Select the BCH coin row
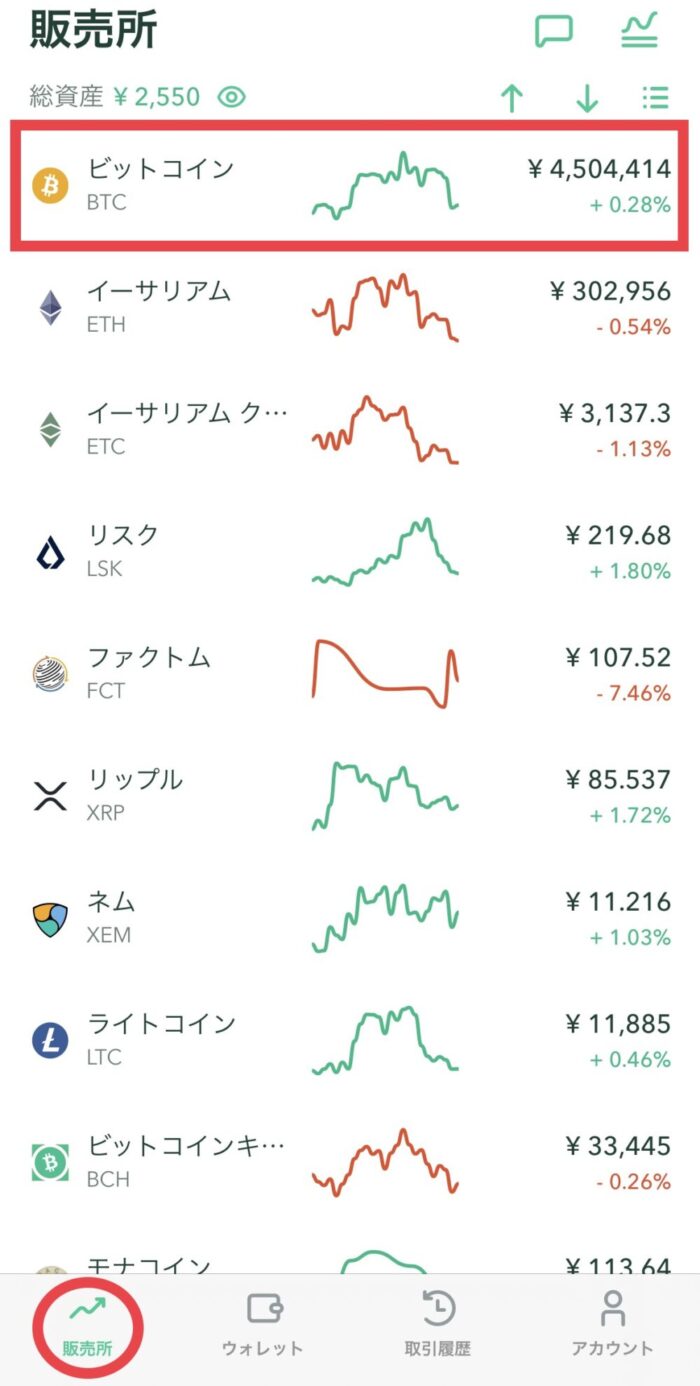Viewport: 700px width, 1386px height. click(350, 1162)
